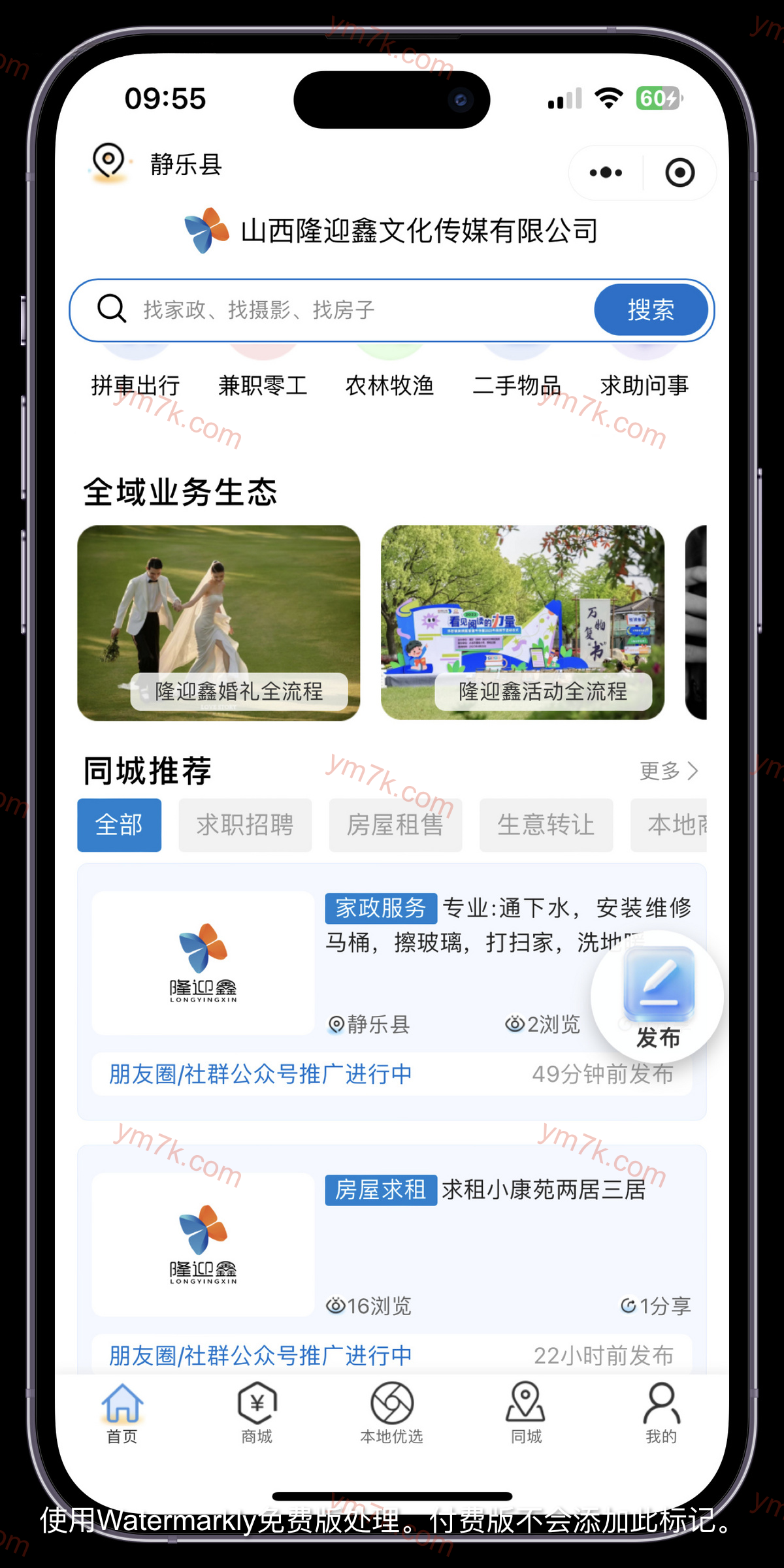Viewport: 784px width, 1568px height.
Task: Open the 隆迎鑫活动全流程 card
Action: click(522, 622)
